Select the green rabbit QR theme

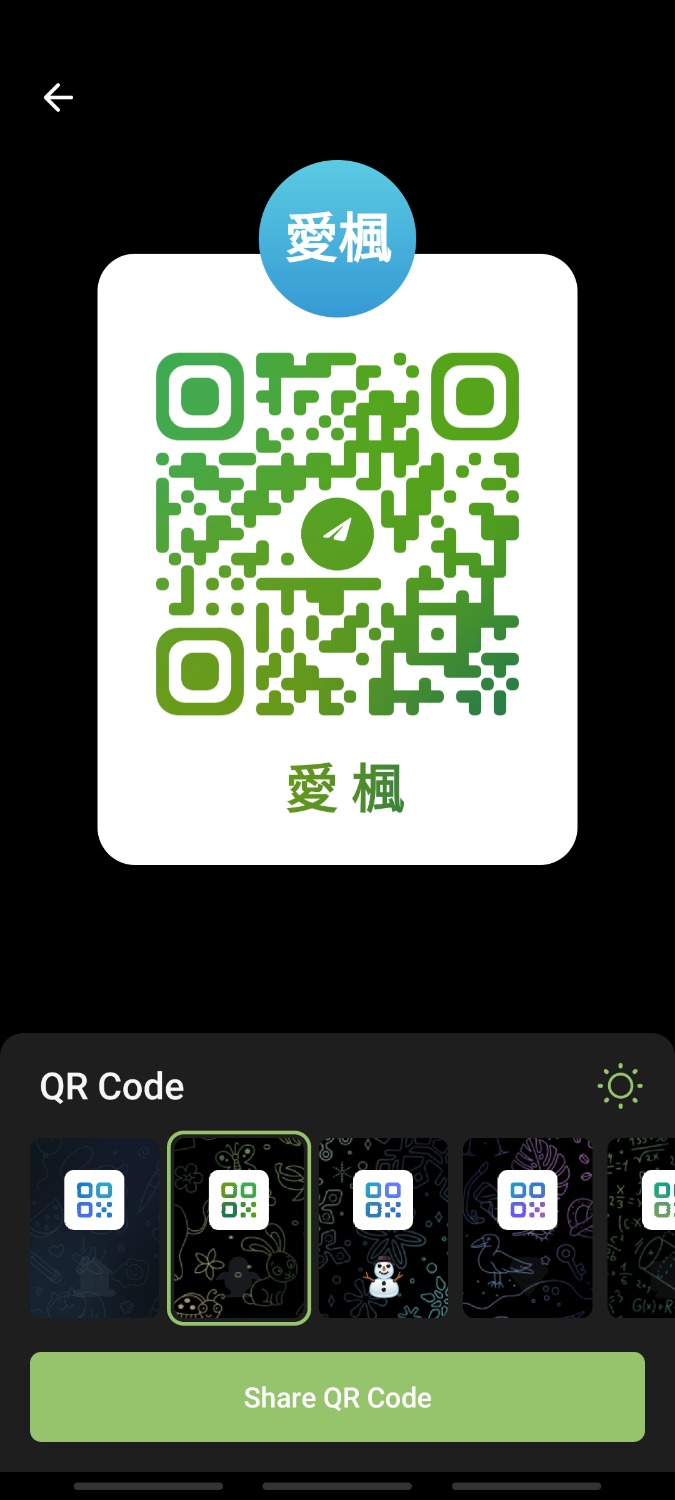239,1228
